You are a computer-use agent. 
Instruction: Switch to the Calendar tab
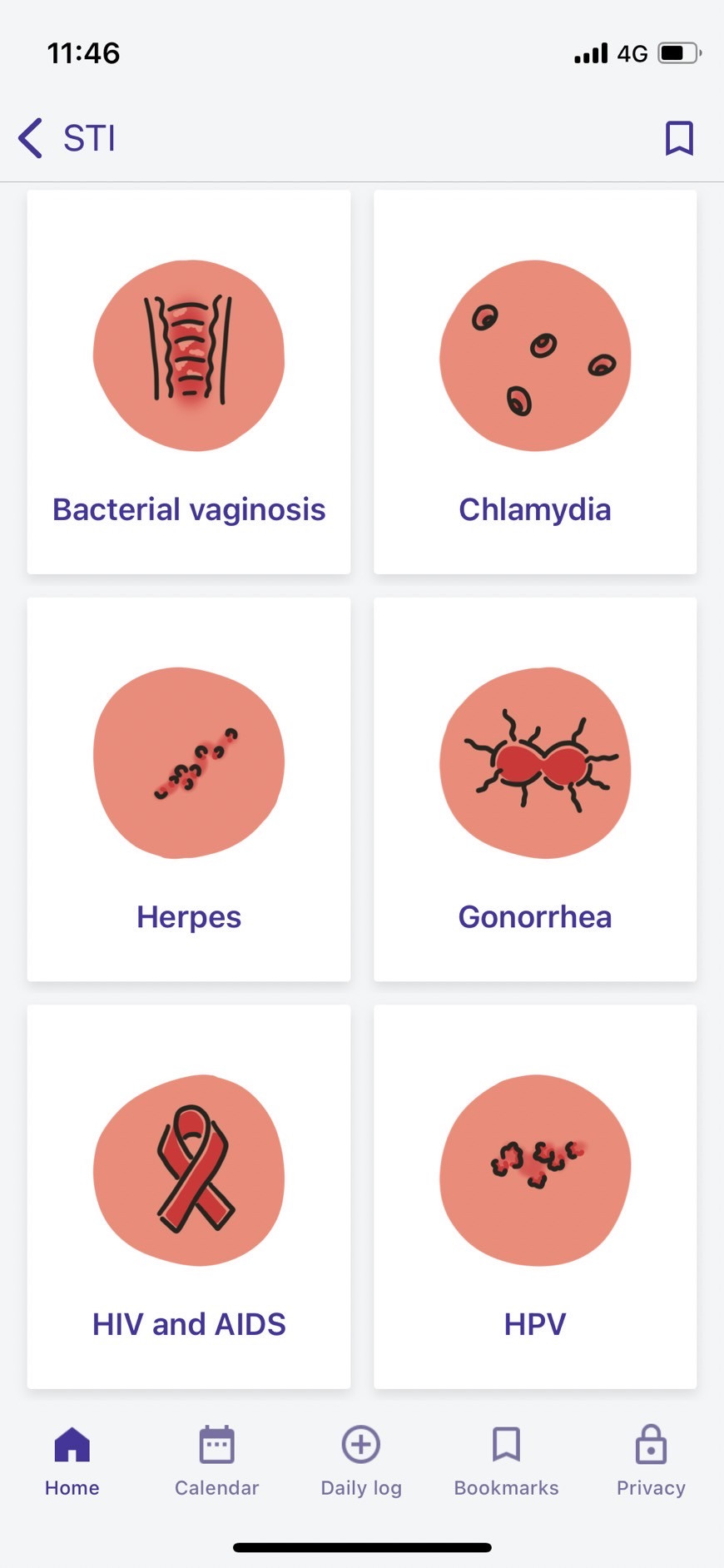tap(216, 1461)
